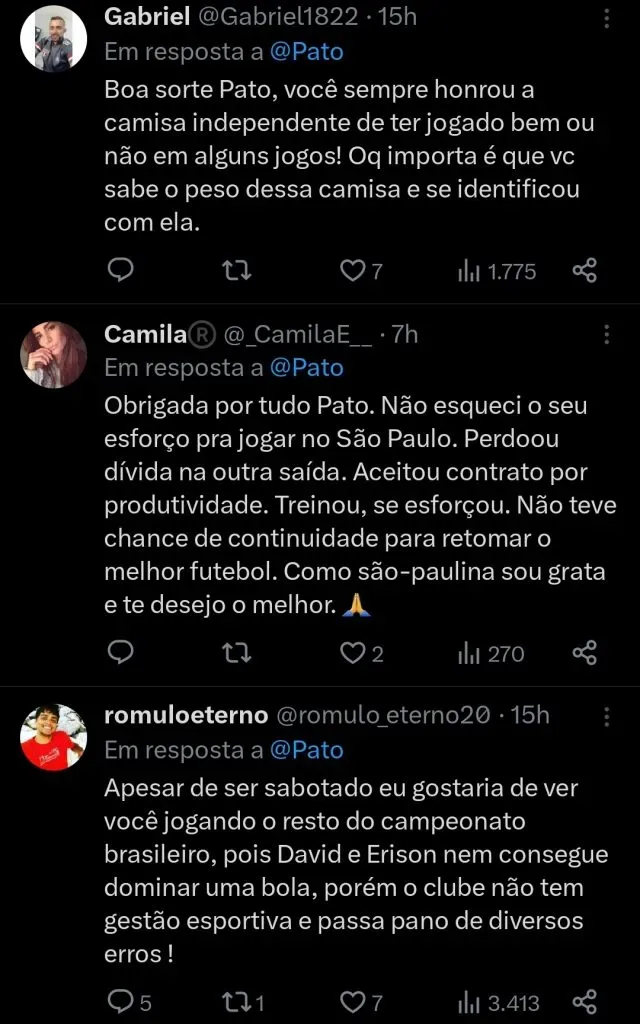
Task: Share Camila's tweet
Action: 585,653
